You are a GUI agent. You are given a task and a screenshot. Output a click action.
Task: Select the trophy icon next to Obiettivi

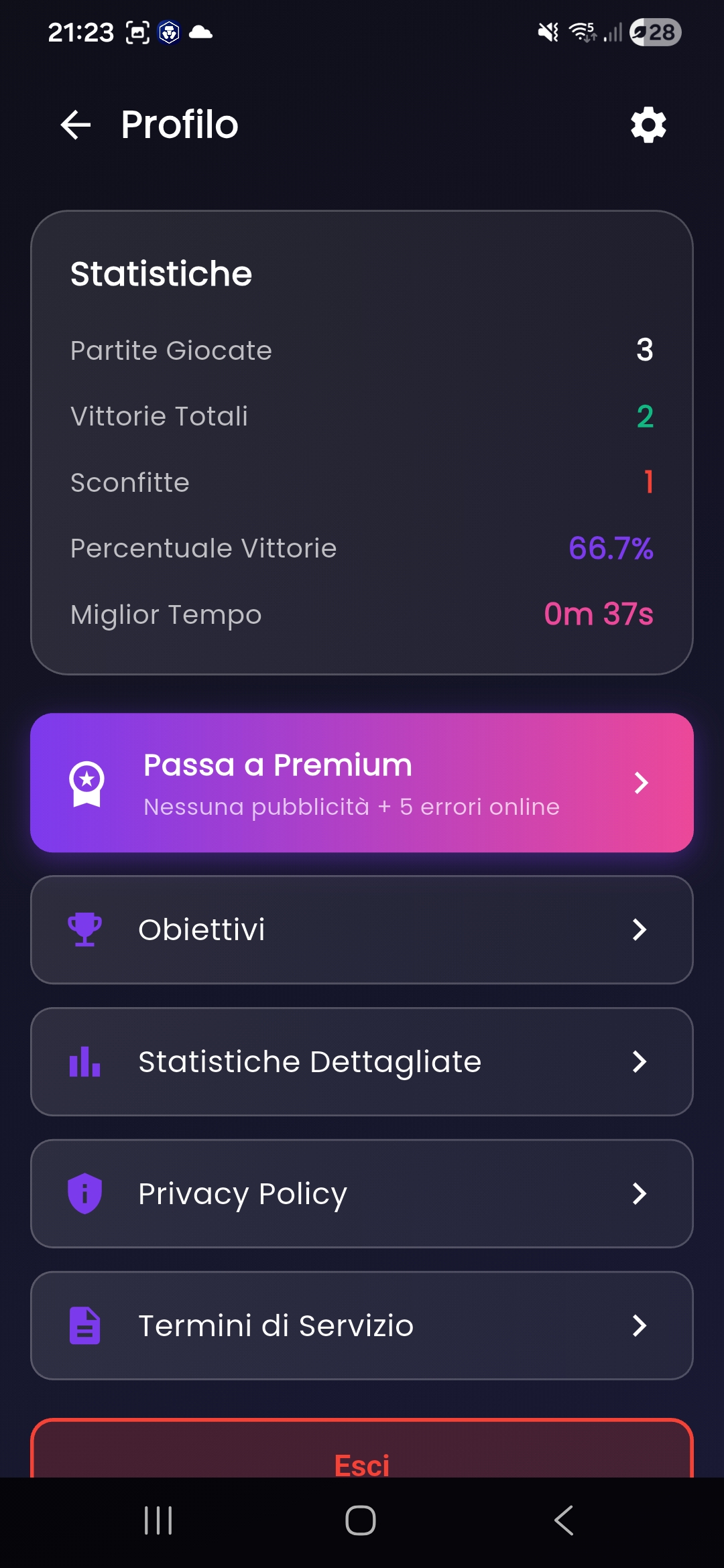click(83, 929)
